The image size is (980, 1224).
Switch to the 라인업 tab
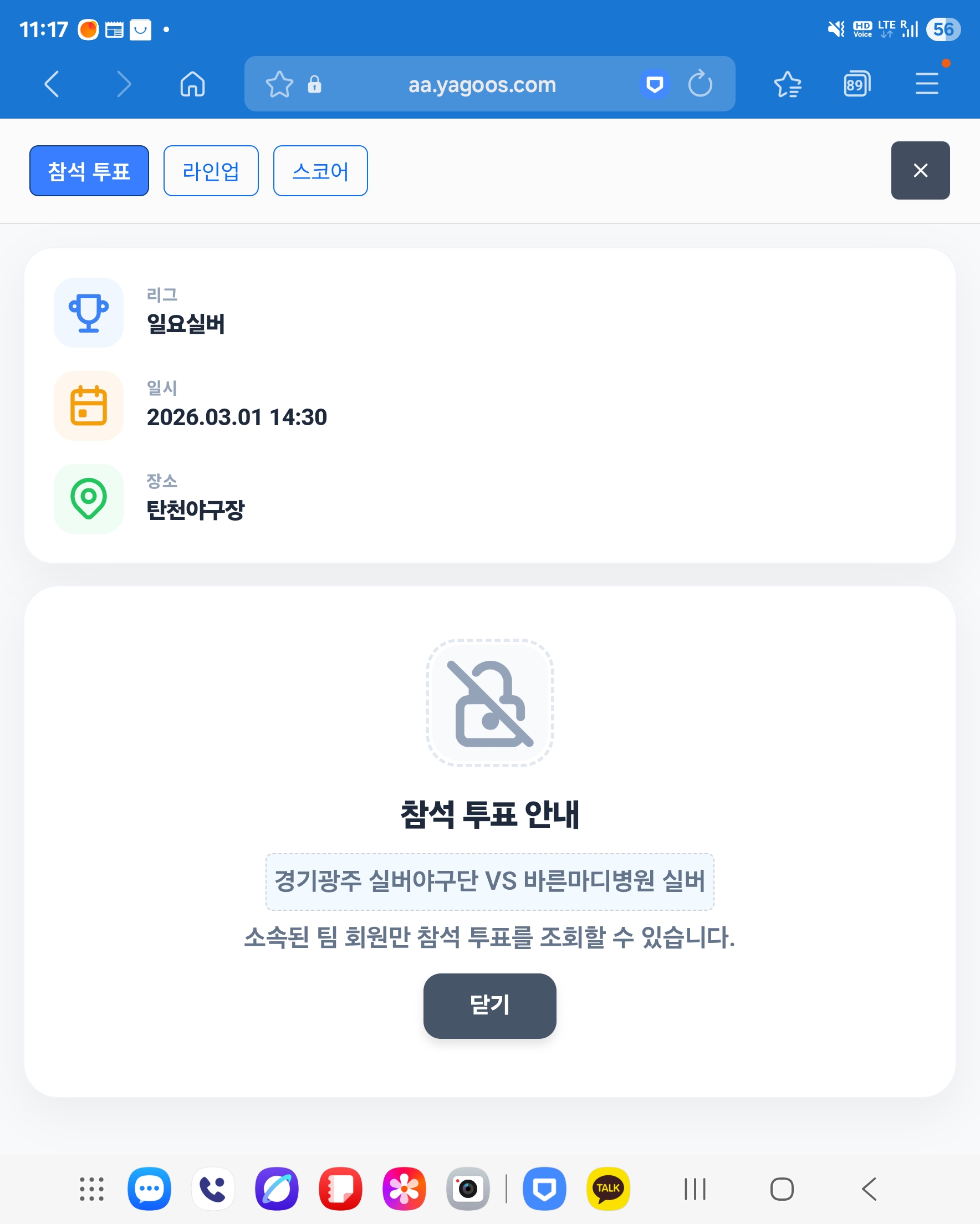coord(211,171)
